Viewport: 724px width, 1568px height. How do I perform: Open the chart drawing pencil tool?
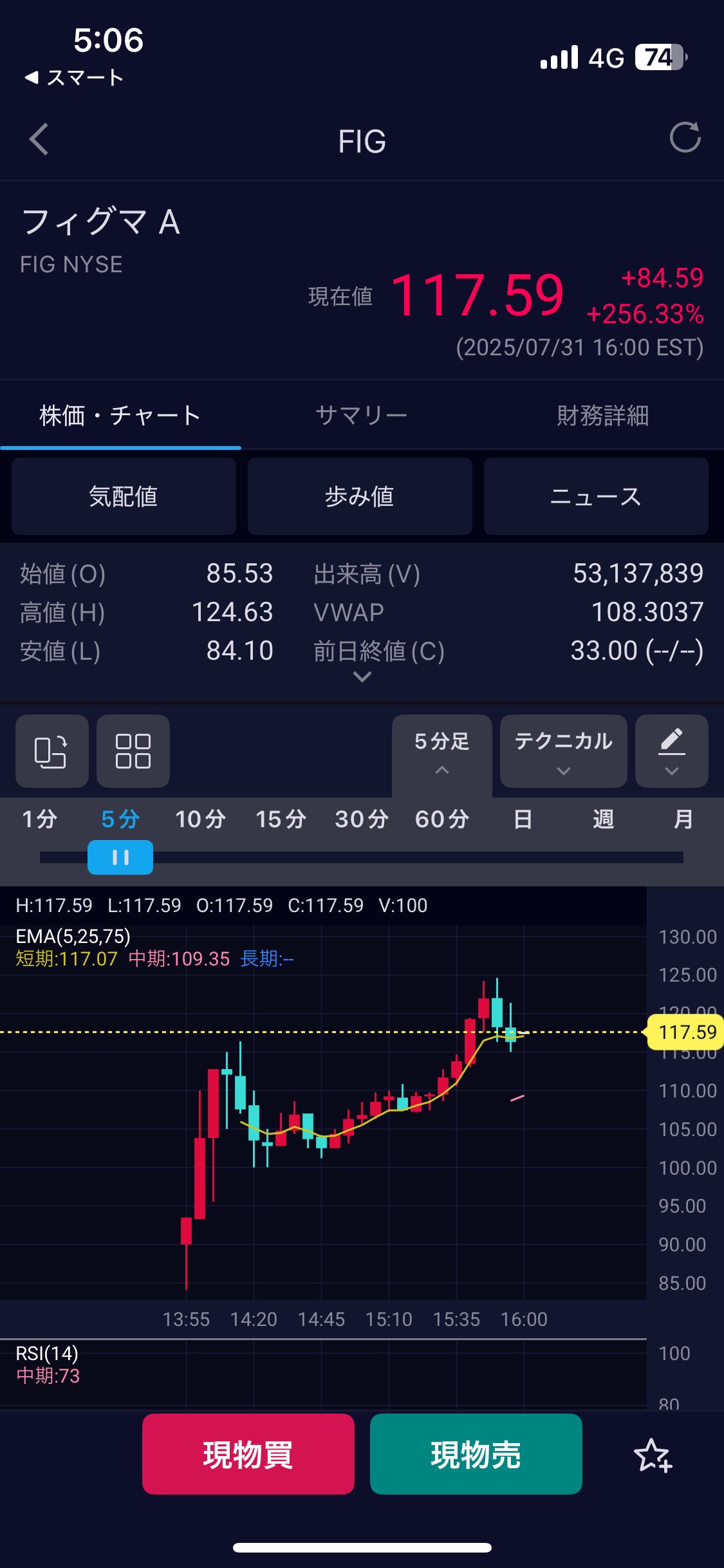[672, 751]
